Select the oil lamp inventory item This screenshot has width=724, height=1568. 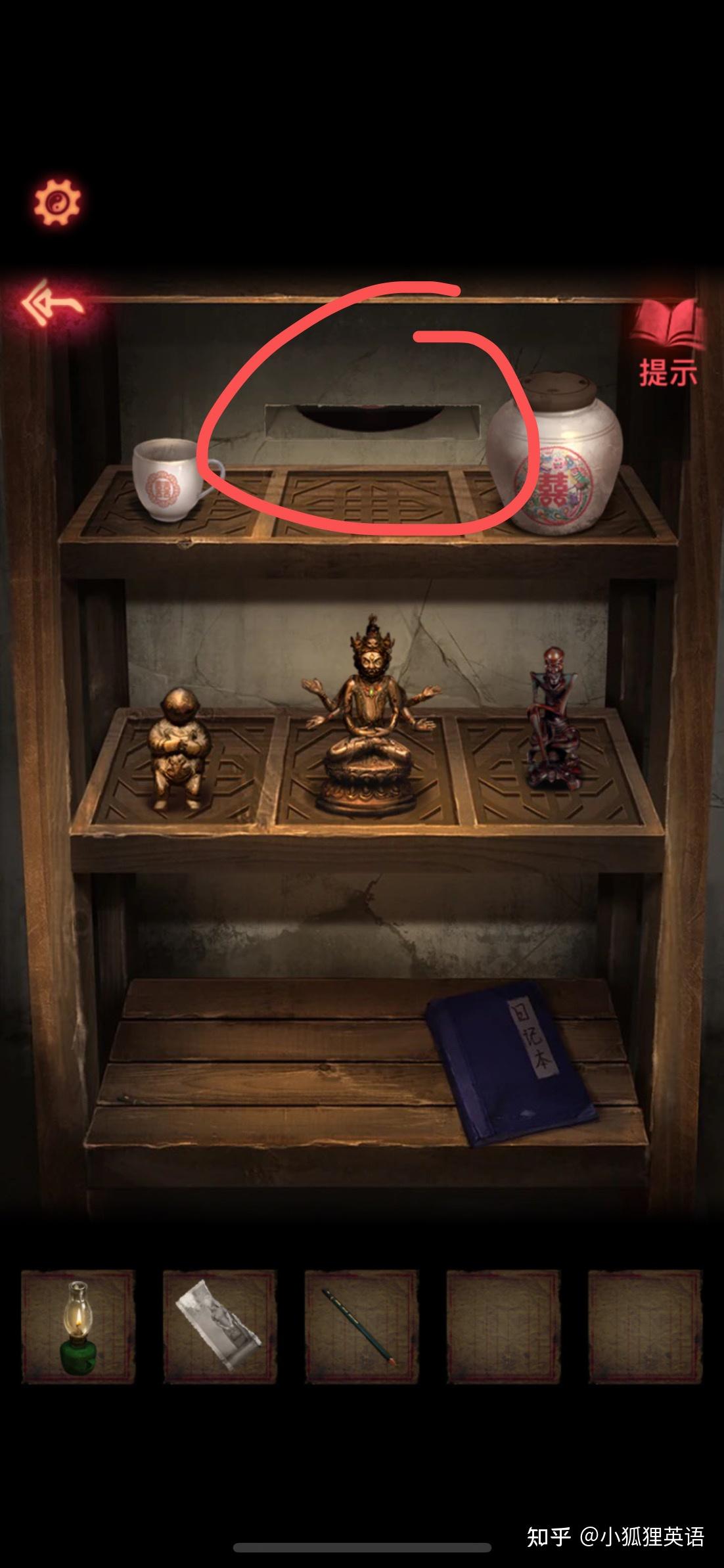click(78, 1327)
